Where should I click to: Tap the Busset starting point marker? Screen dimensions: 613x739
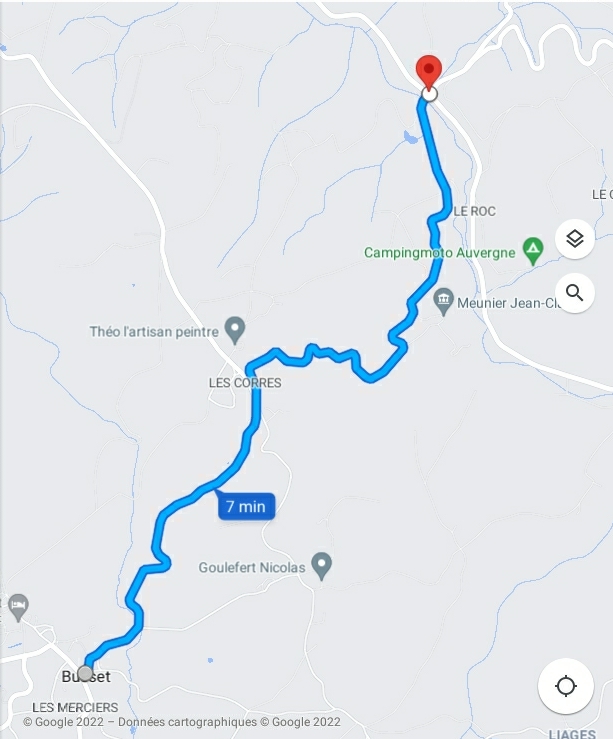tap(85, 673)
